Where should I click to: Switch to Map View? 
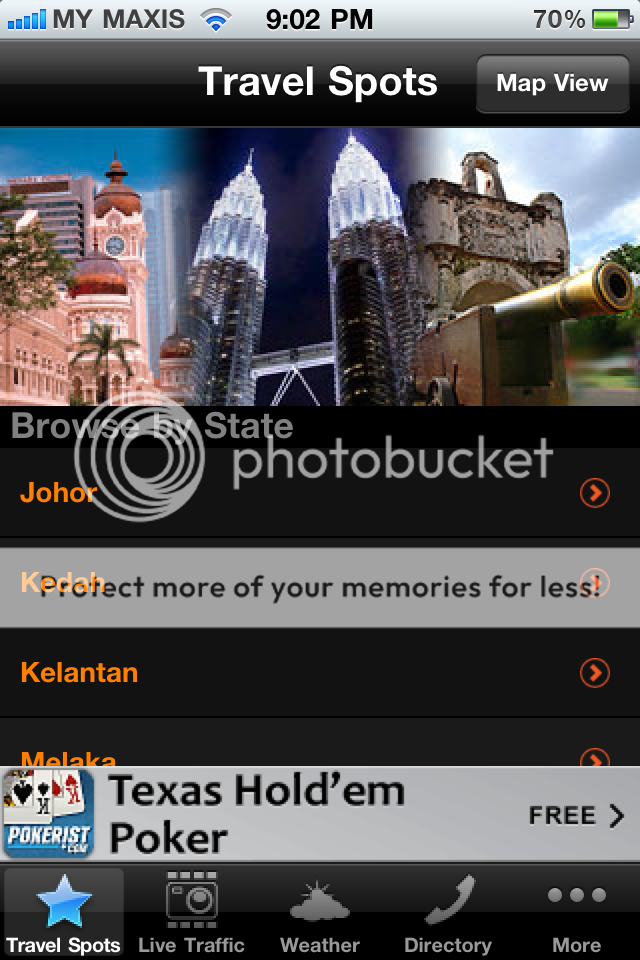pyautogui.click(x=552, y=83)
